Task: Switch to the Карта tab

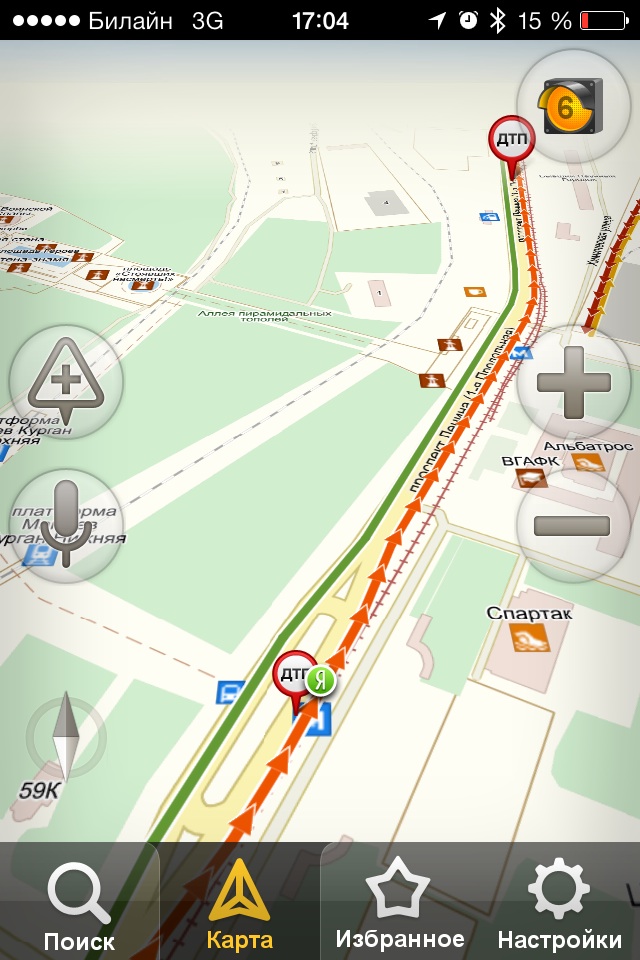Action: (239, 904)
